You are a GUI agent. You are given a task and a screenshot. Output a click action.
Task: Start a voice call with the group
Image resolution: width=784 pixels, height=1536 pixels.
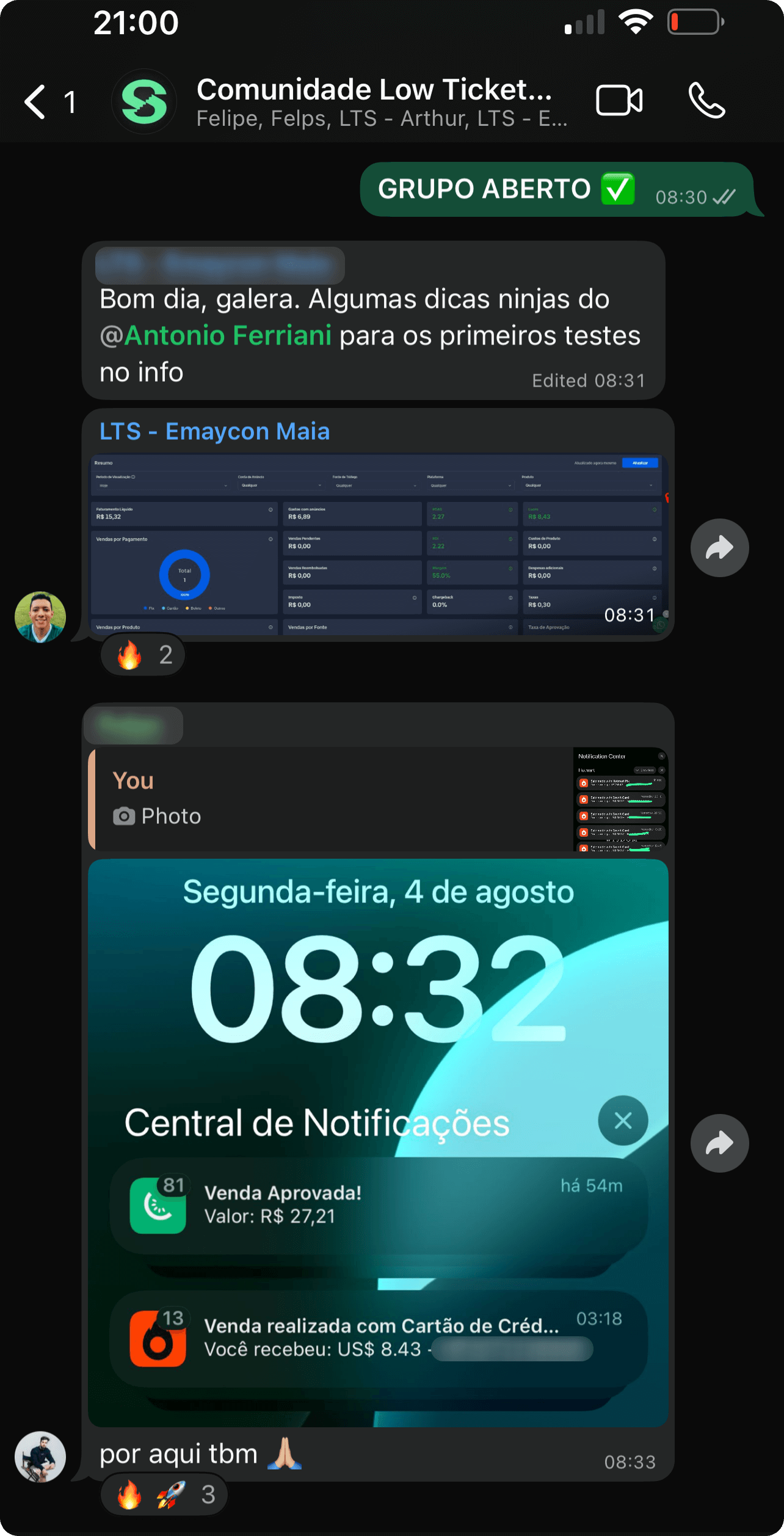[706, 101]
